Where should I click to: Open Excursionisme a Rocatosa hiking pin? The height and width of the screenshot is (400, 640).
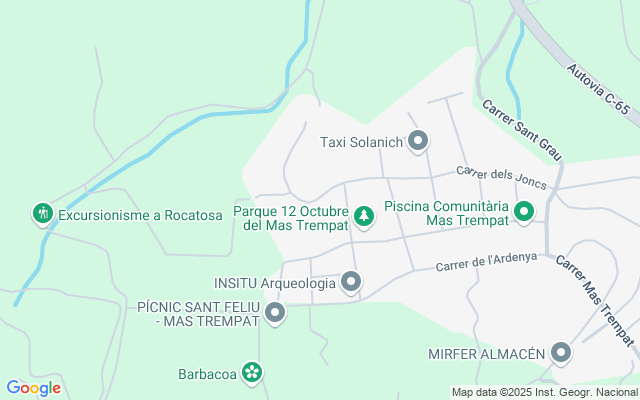click(42, 213)
